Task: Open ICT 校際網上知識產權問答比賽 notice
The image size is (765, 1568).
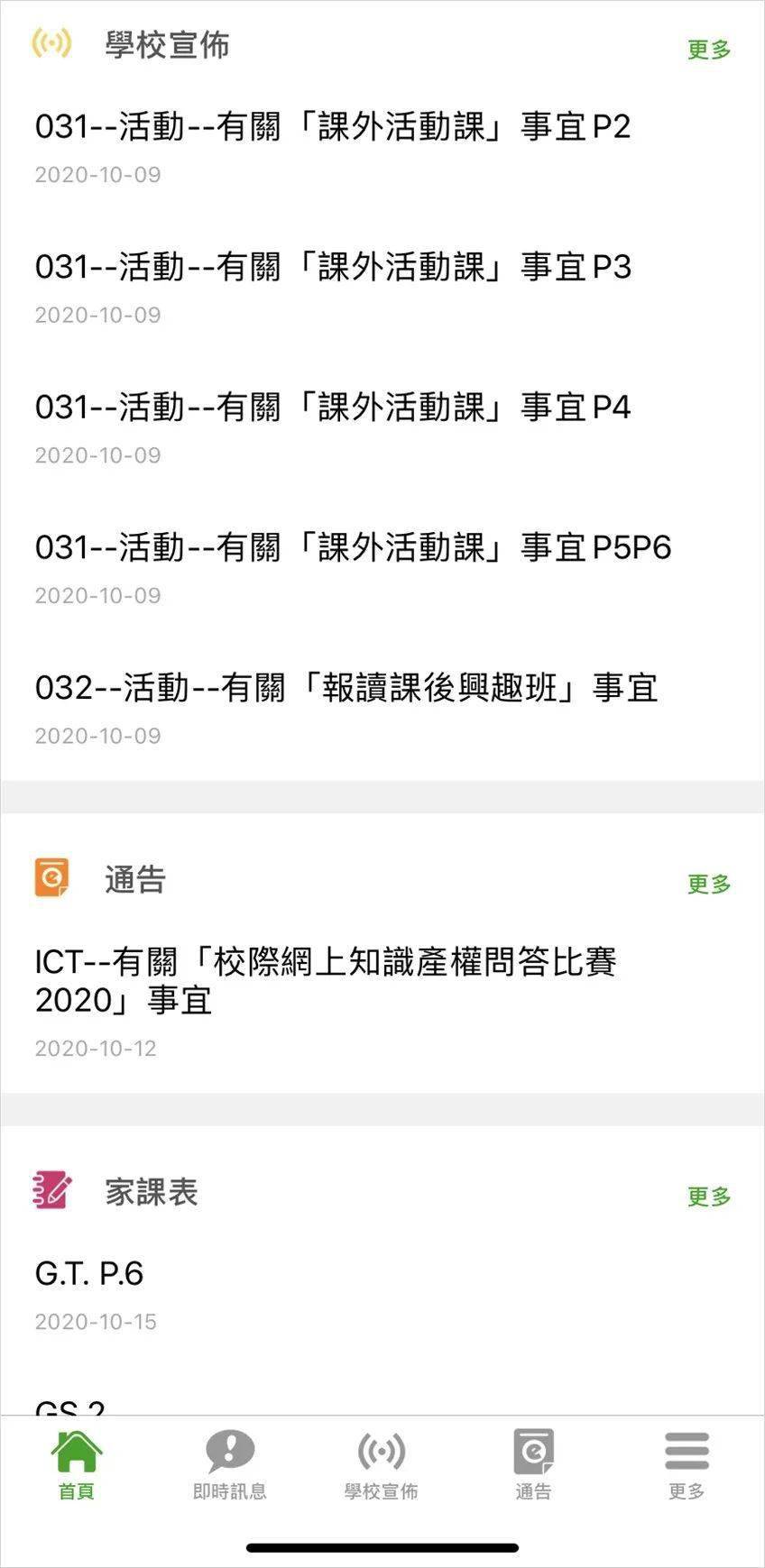Action: pyautogui.click(x=326, y=981)
